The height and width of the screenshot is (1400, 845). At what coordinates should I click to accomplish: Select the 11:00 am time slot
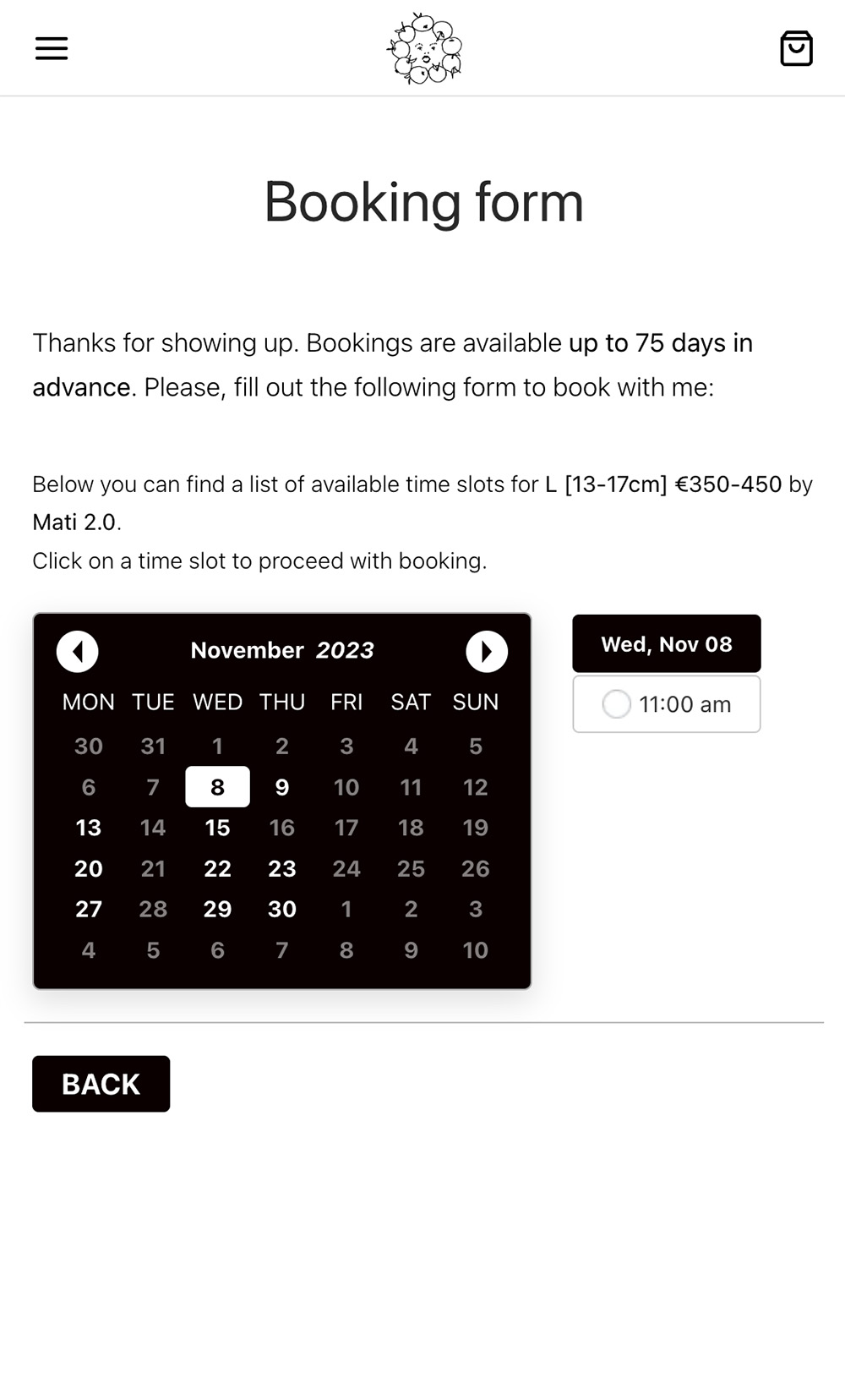point(667,704)
